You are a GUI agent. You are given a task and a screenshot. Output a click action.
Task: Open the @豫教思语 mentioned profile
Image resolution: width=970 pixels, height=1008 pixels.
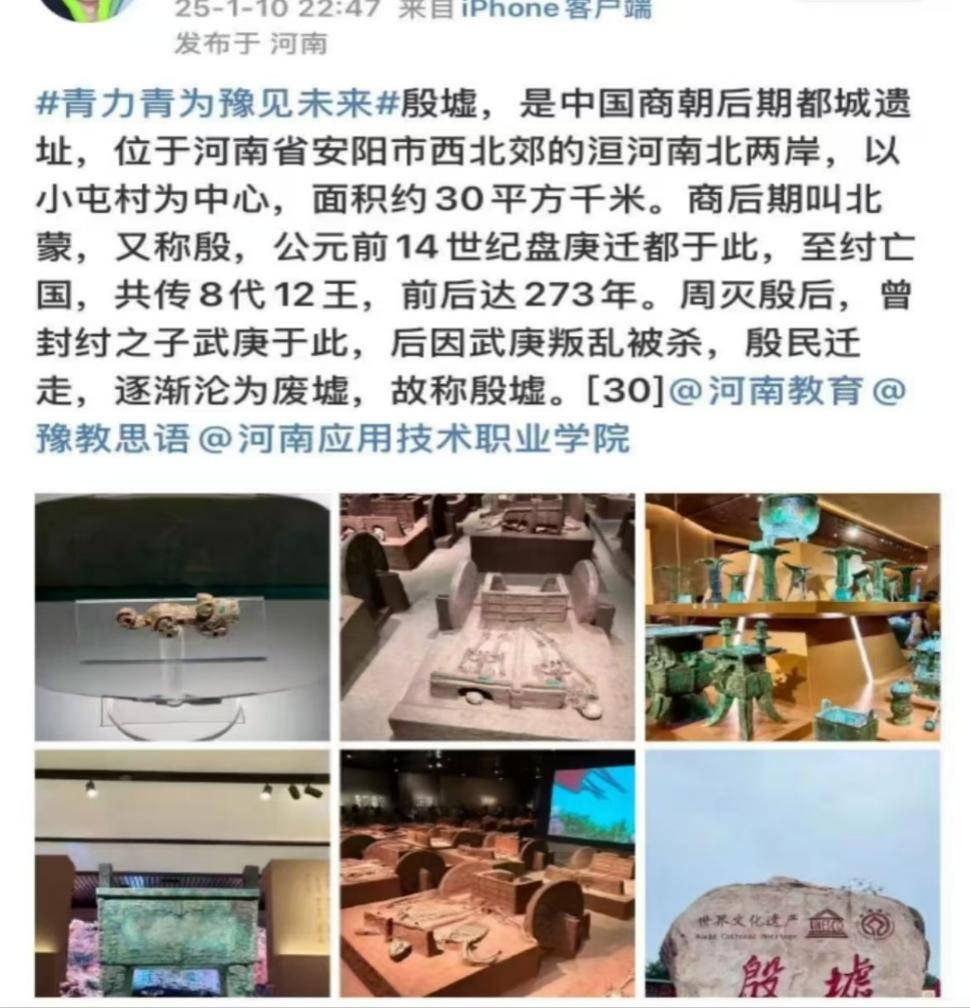coord(112,438)
